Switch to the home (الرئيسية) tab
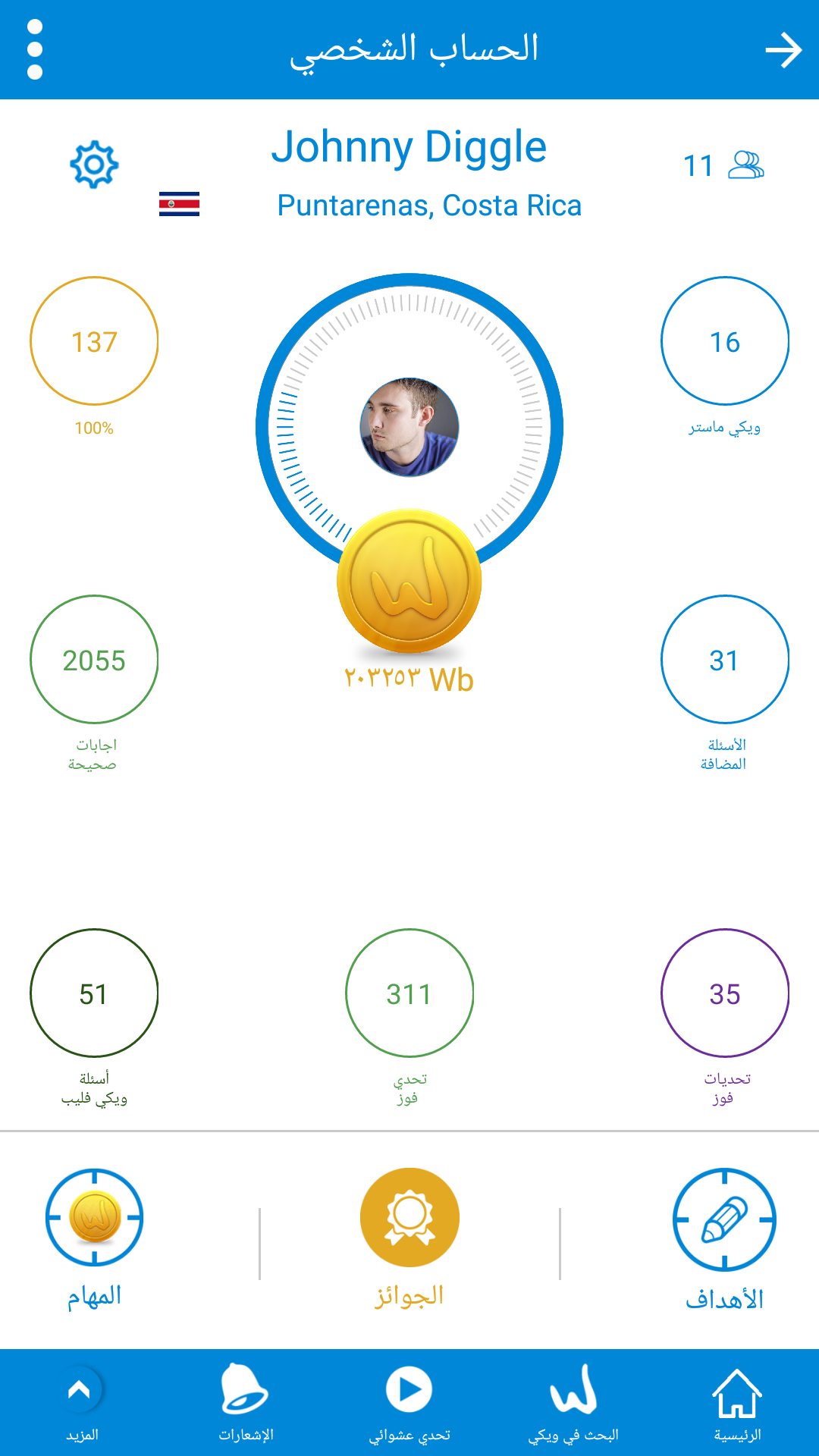This screenshot has height=1456, width=819. [x=737, y=1403]
